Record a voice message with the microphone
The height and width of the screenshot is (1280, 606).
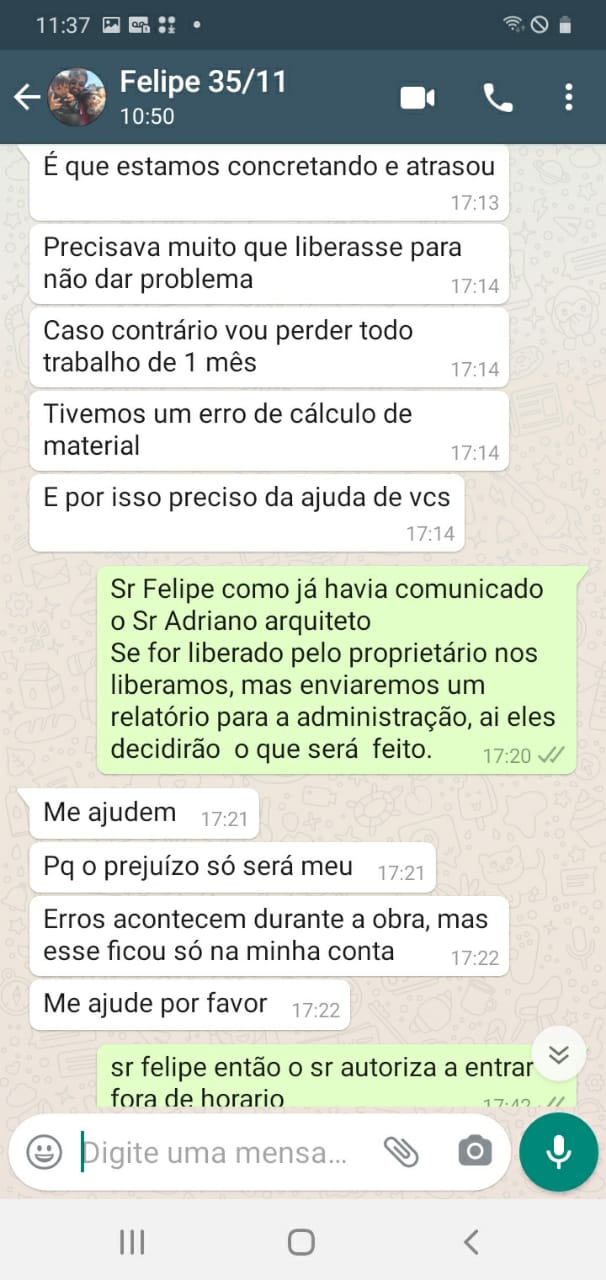558,1152
